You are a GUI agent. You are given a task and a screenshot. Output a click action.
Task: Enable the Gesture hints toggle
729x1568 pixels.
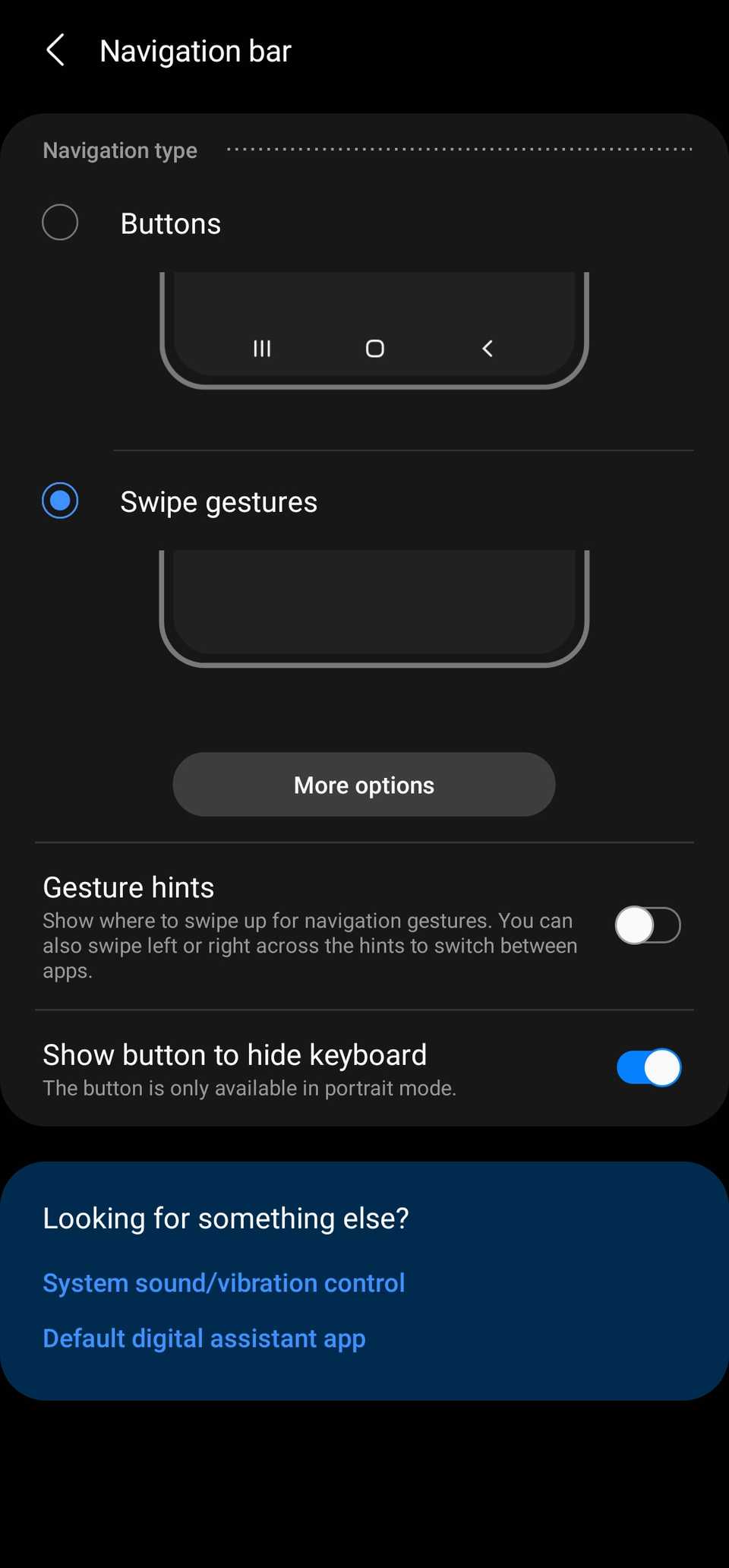tap(647, 925)
